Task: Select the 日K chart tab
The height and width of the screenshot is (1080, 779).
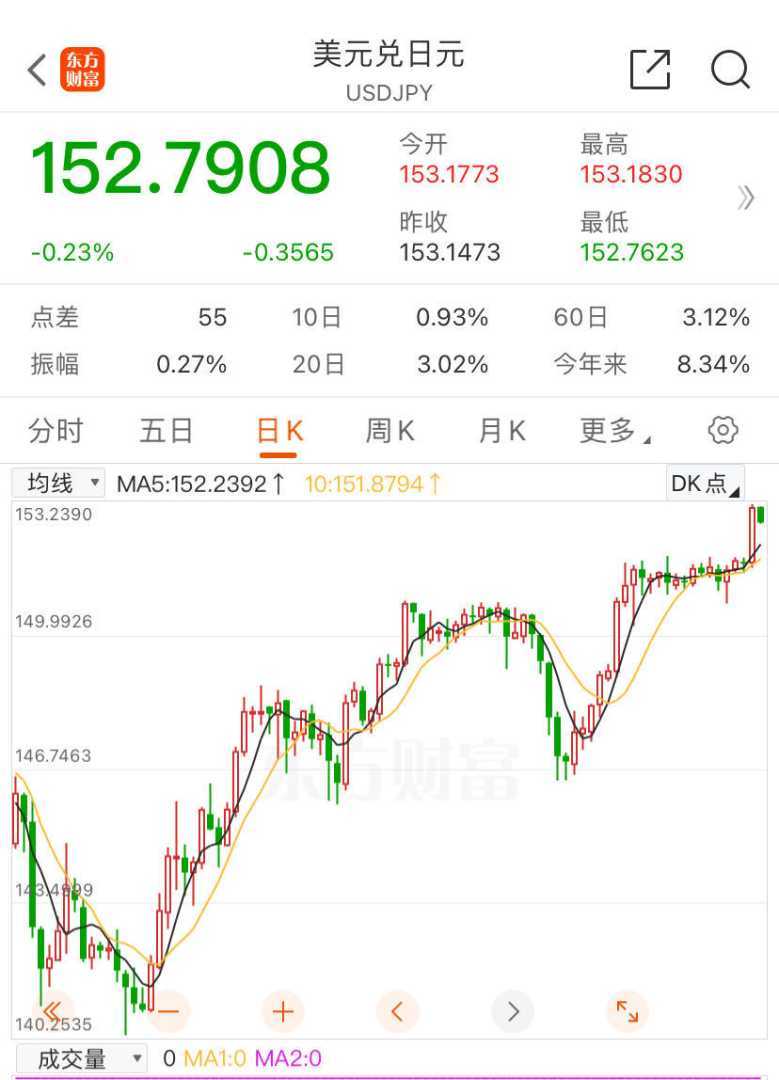Action: point(279,431)
